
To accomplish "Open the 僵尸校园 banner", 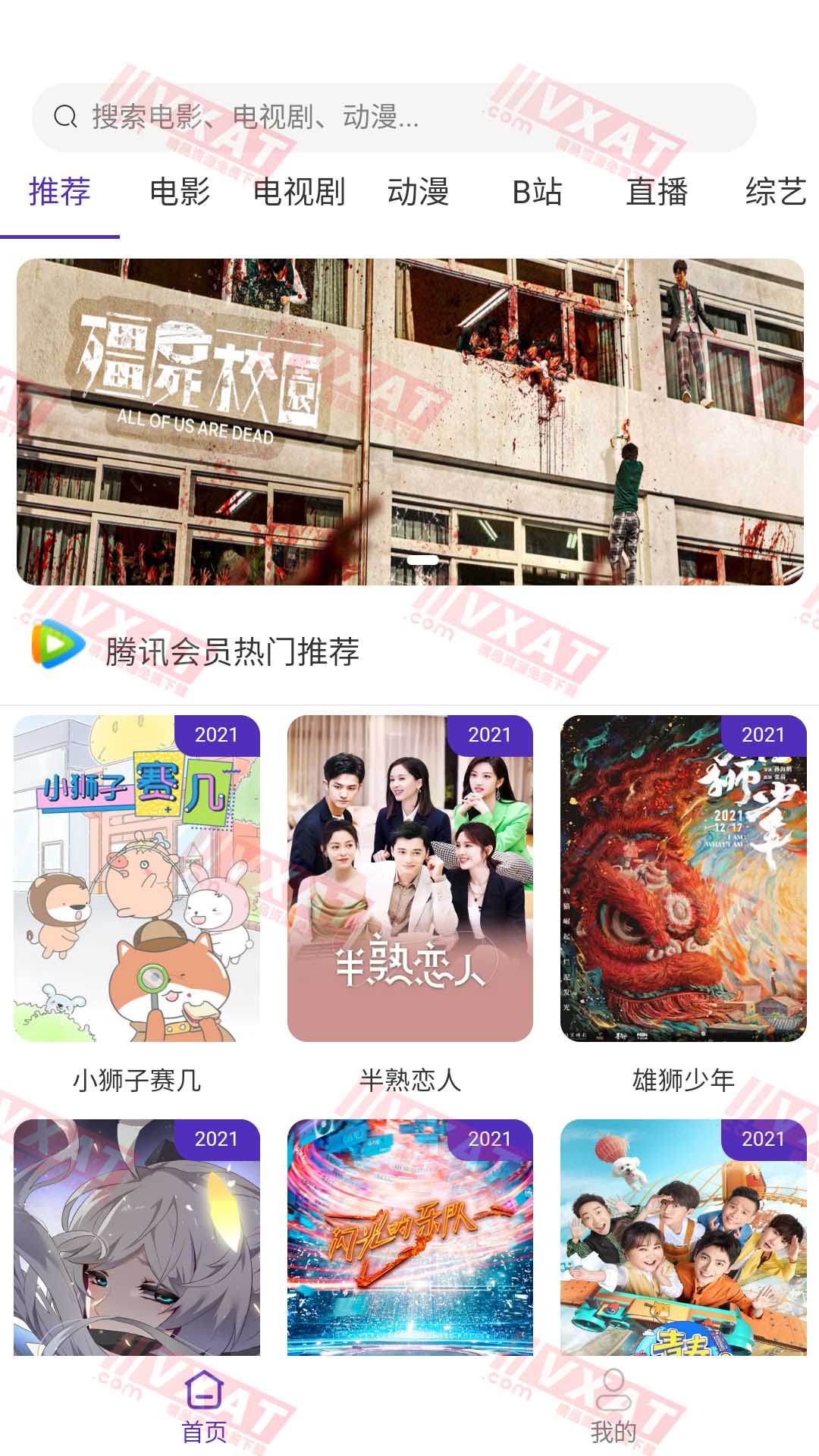I will click(409, 421).
